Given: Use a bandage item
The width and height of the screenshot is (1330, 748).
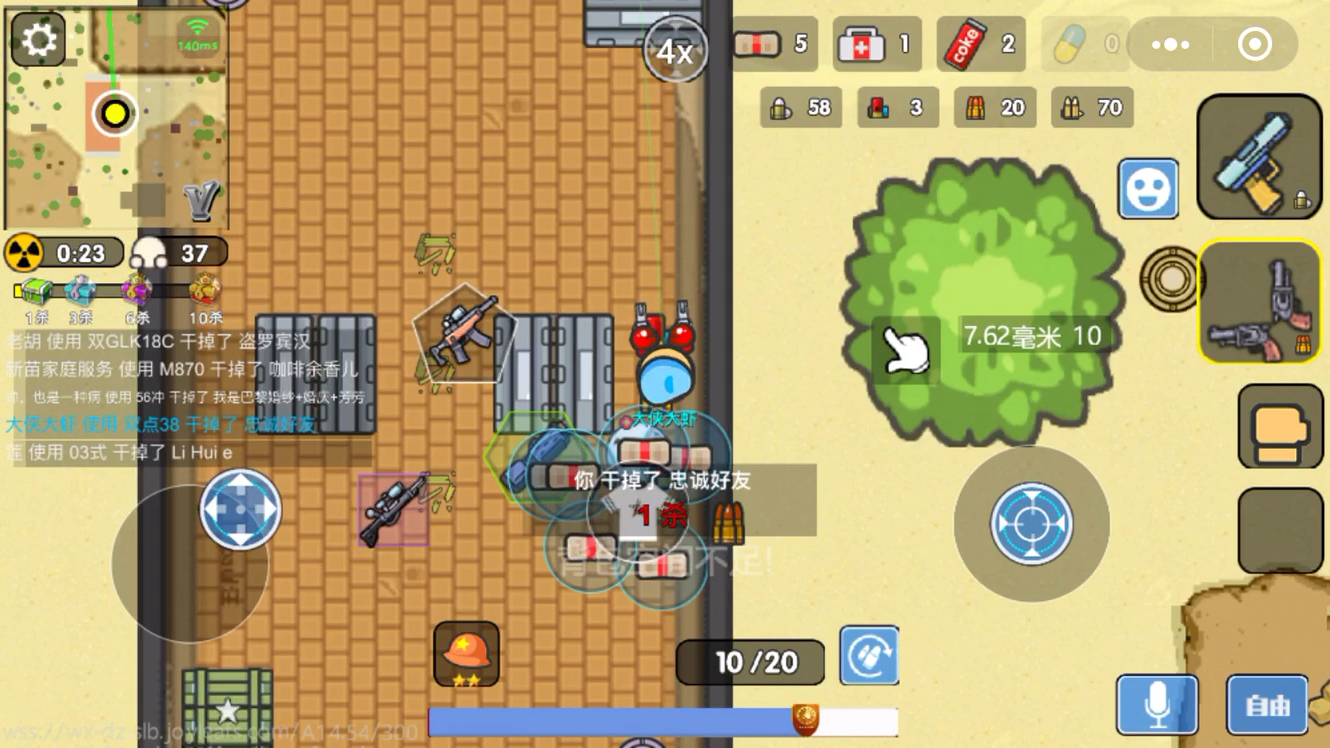Looking at the screenshot, I should click(774, 44).
